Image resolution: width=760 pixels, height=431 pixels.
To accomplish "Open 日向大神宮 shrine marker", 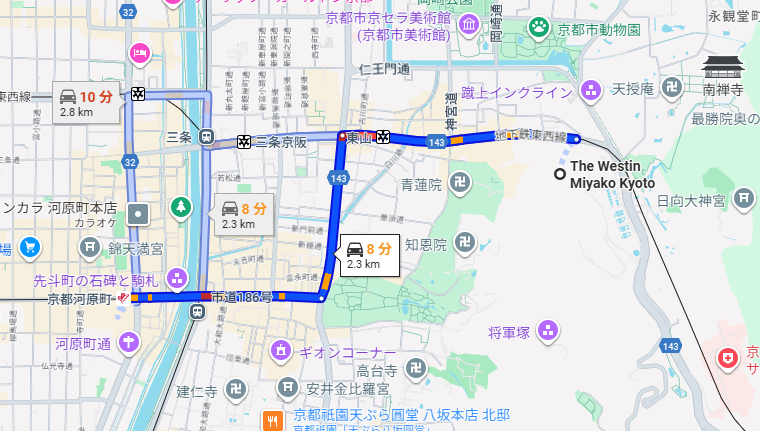I will (x=743, y=199).
